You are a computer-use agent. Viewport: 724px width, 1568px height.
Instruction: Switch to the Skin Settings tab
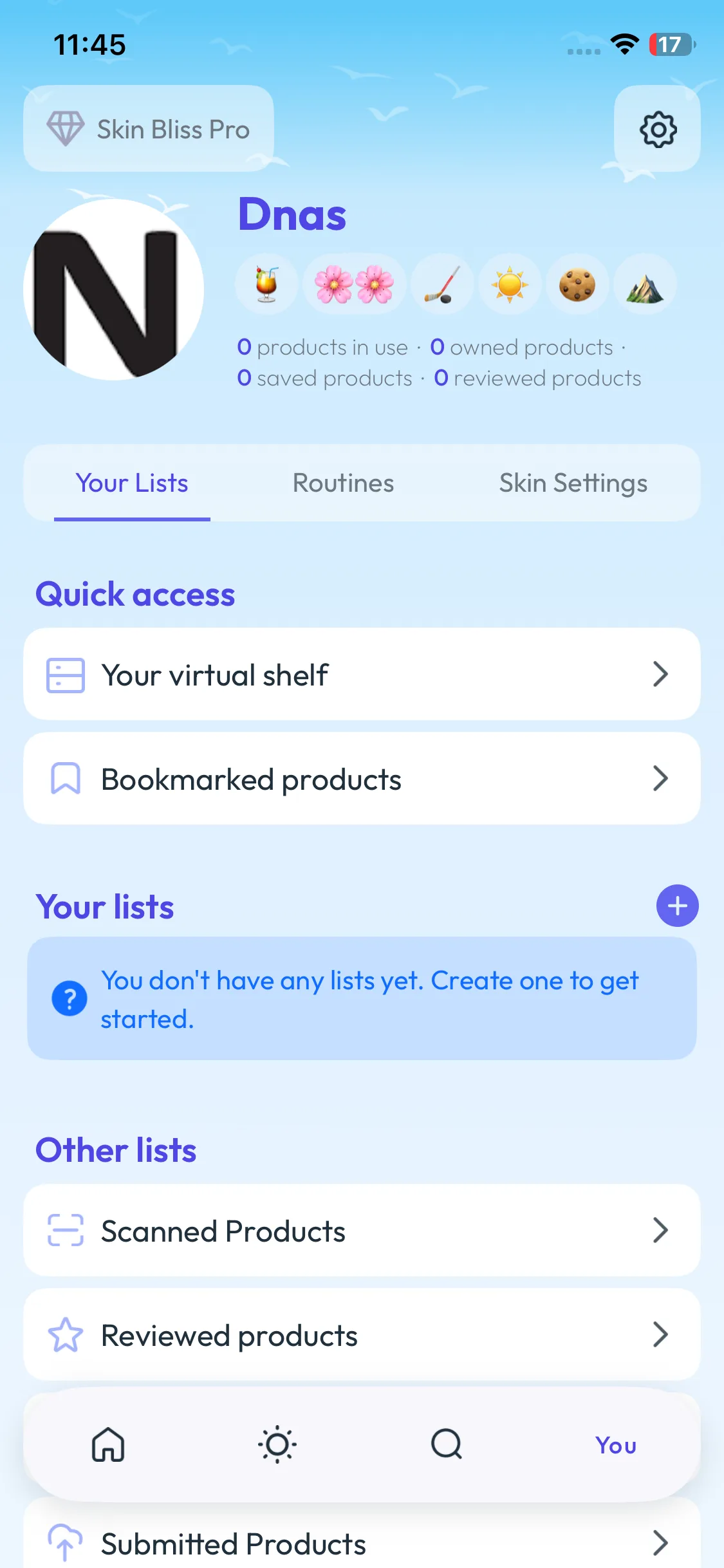tap(573, 483)
